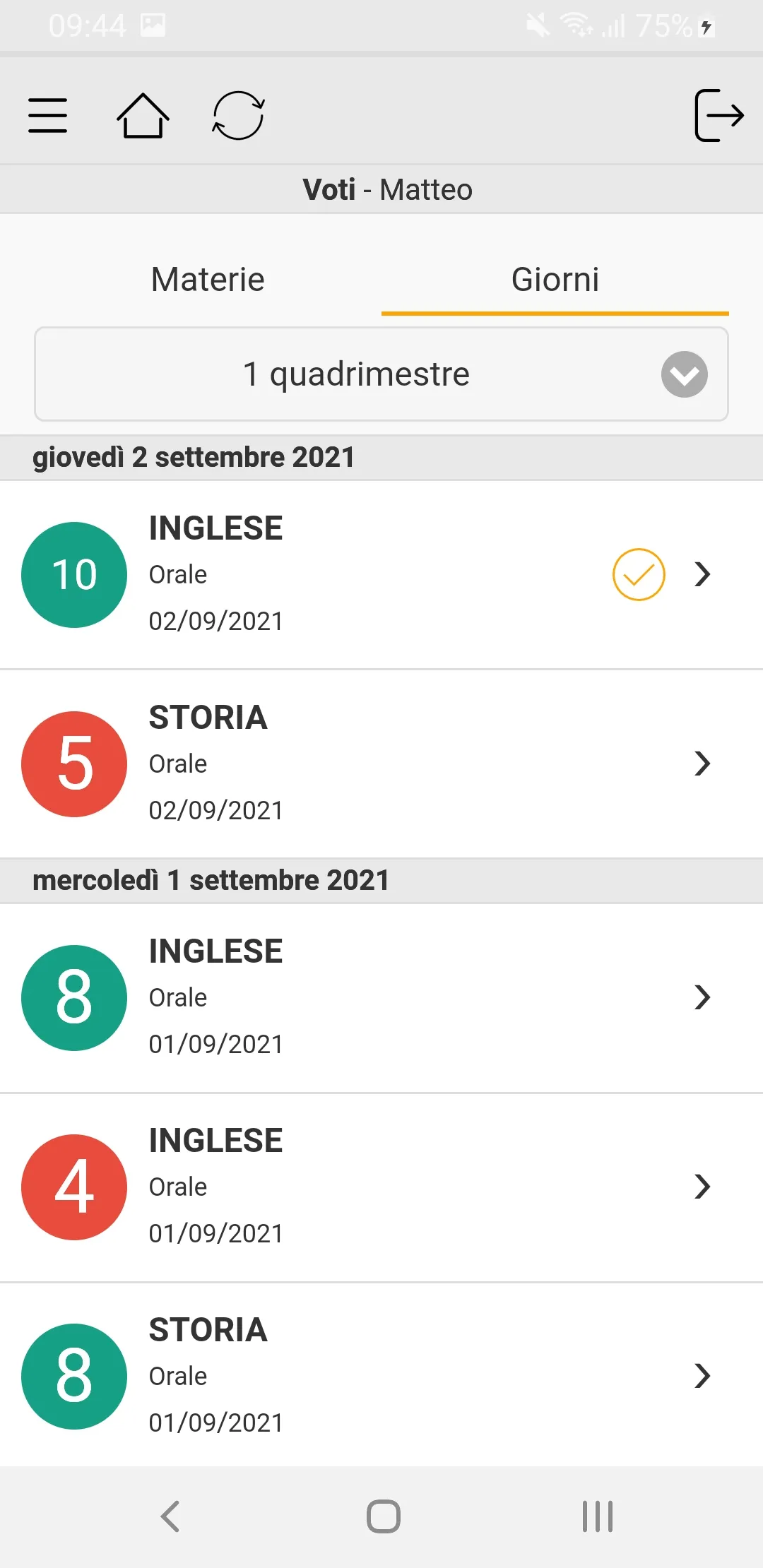Viewport: 763px width, 1568px height.
Task: Toggle the yellow checkmark on the INGLESE grade 10
Action: pos(638,574)
